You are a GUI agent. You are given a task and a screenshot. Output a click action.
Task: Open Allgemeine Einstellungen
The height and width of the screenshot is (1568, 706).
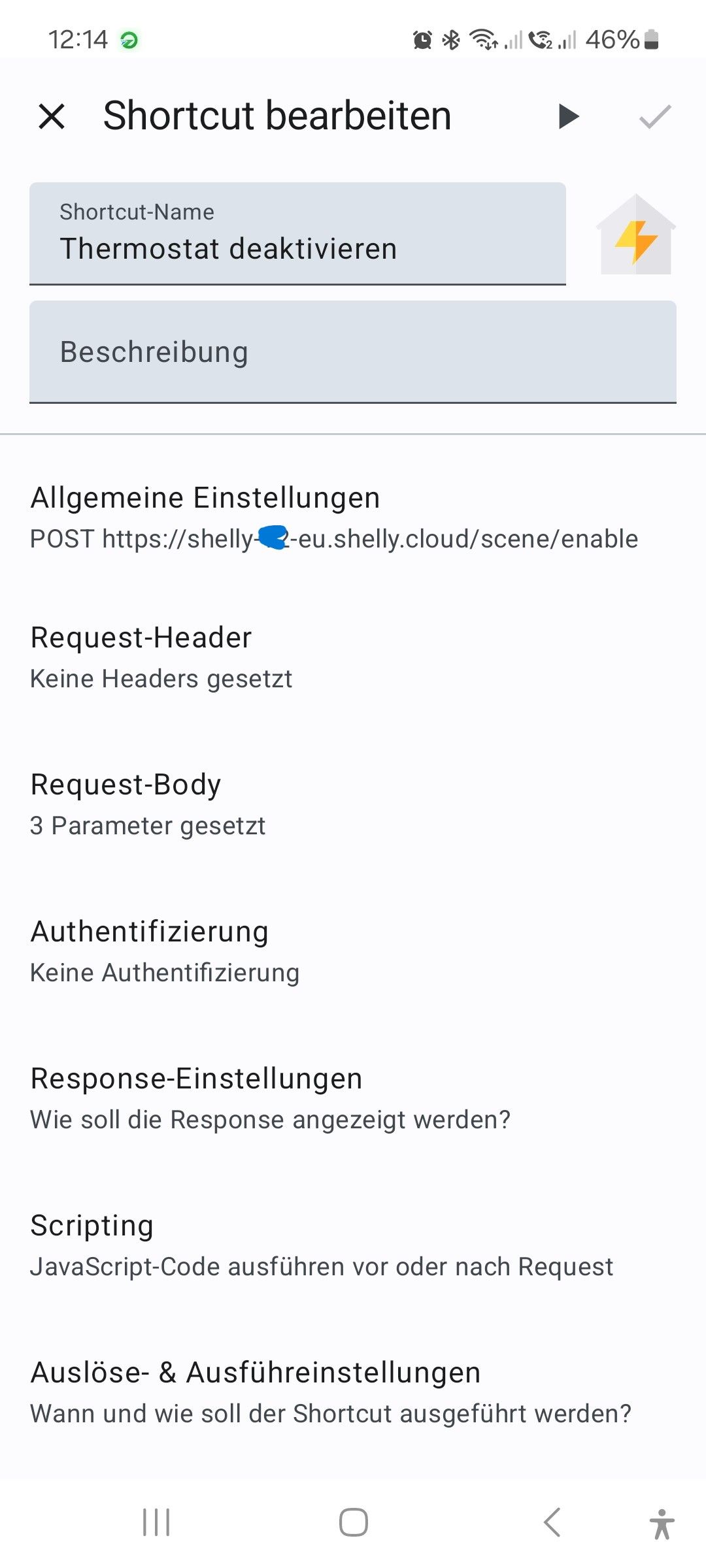pyautogui.click(x=333, y=517)
